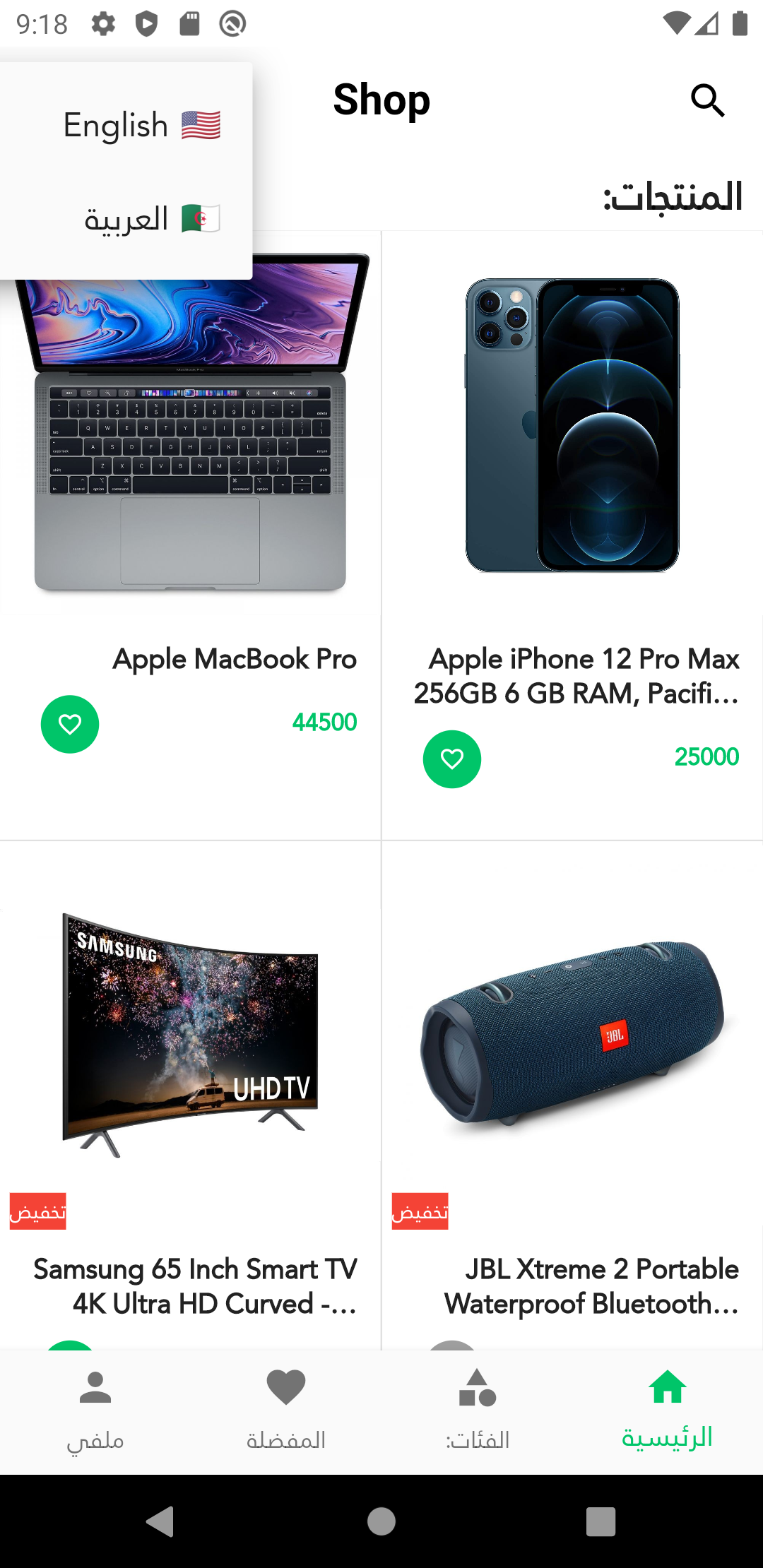This screenshot has height=1568, width=763.
Task: Open the Apple MacBook Pro product link
Action: [236, 658]
